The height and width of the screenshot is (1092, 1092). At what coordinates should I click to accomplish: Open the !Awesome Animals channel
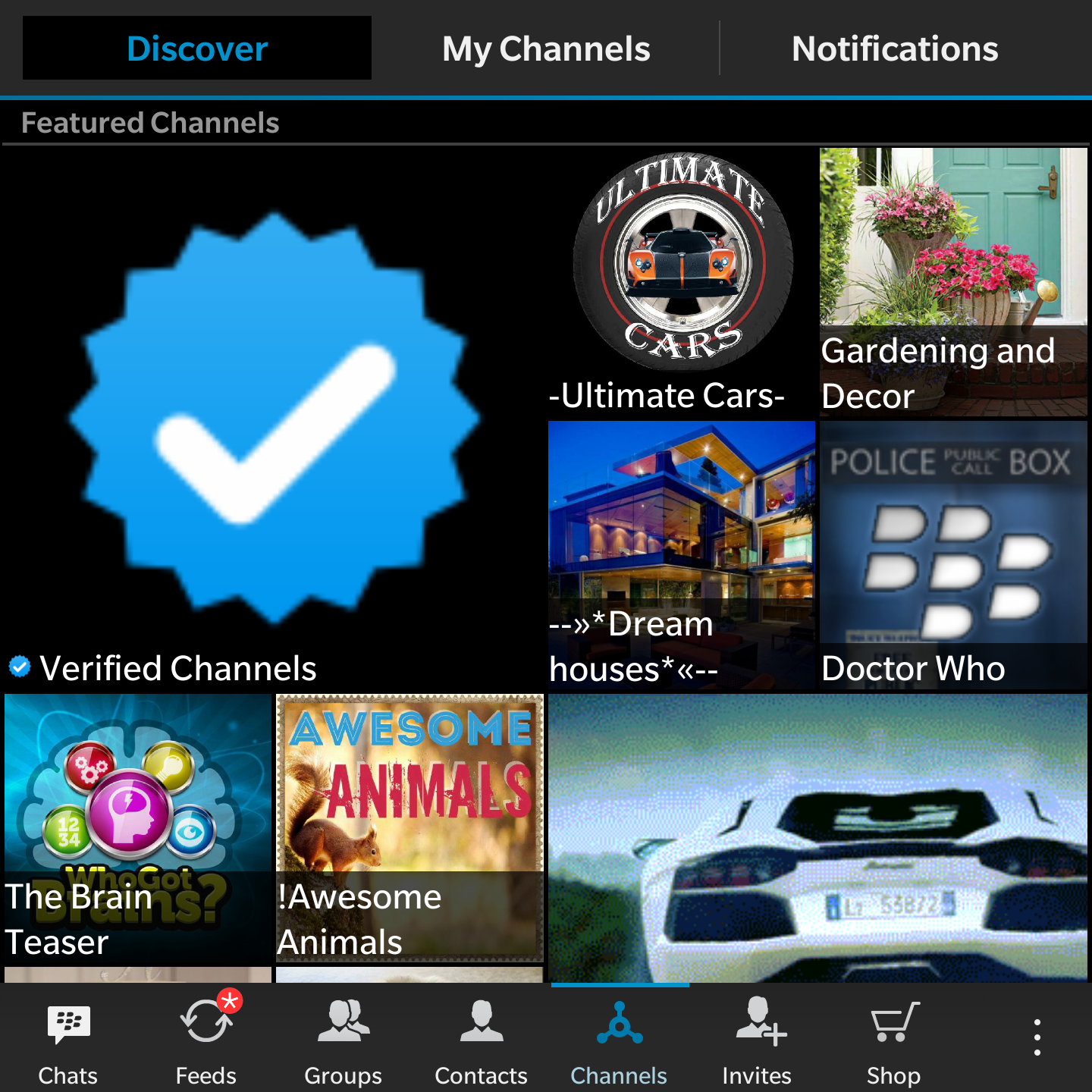point(409,828)
